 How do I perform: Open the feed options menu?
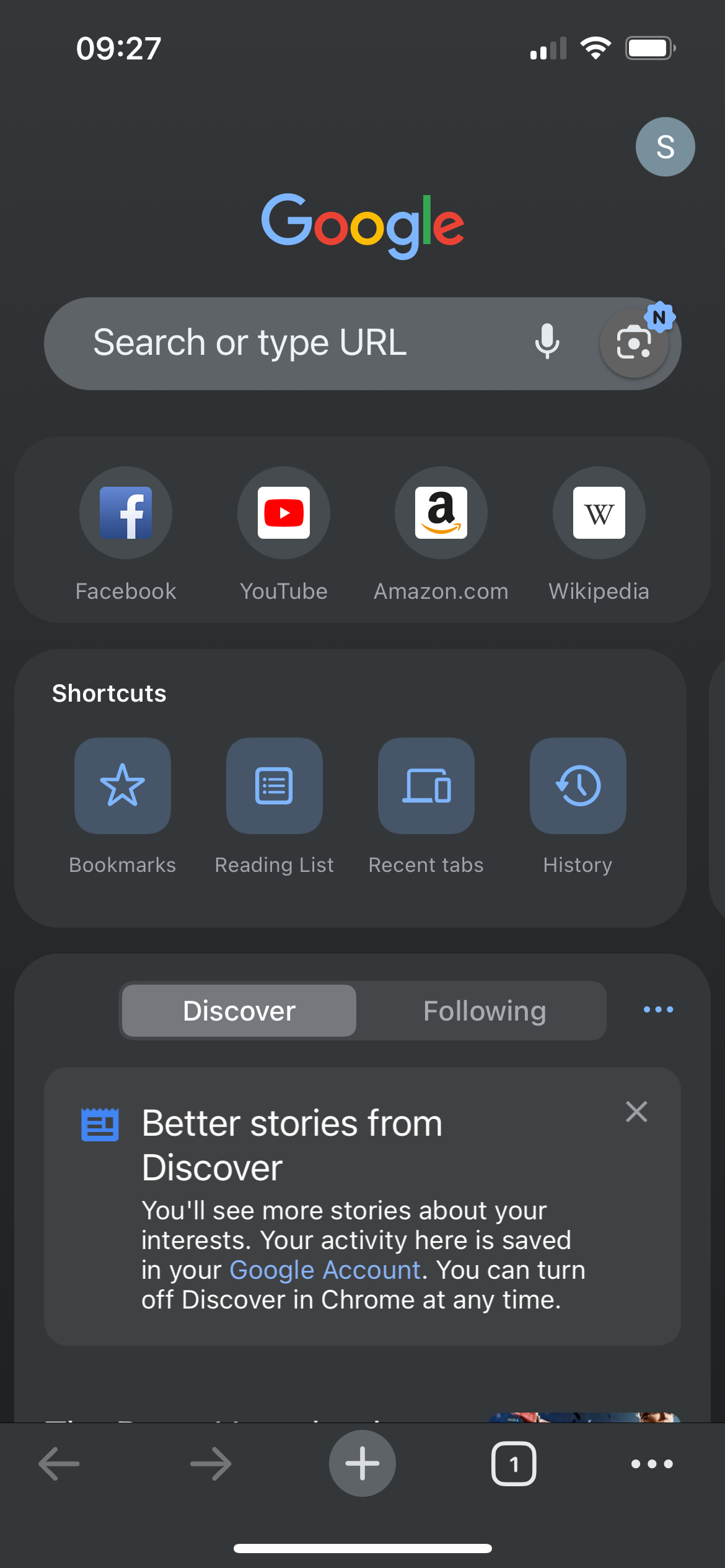coord(658,1009)
